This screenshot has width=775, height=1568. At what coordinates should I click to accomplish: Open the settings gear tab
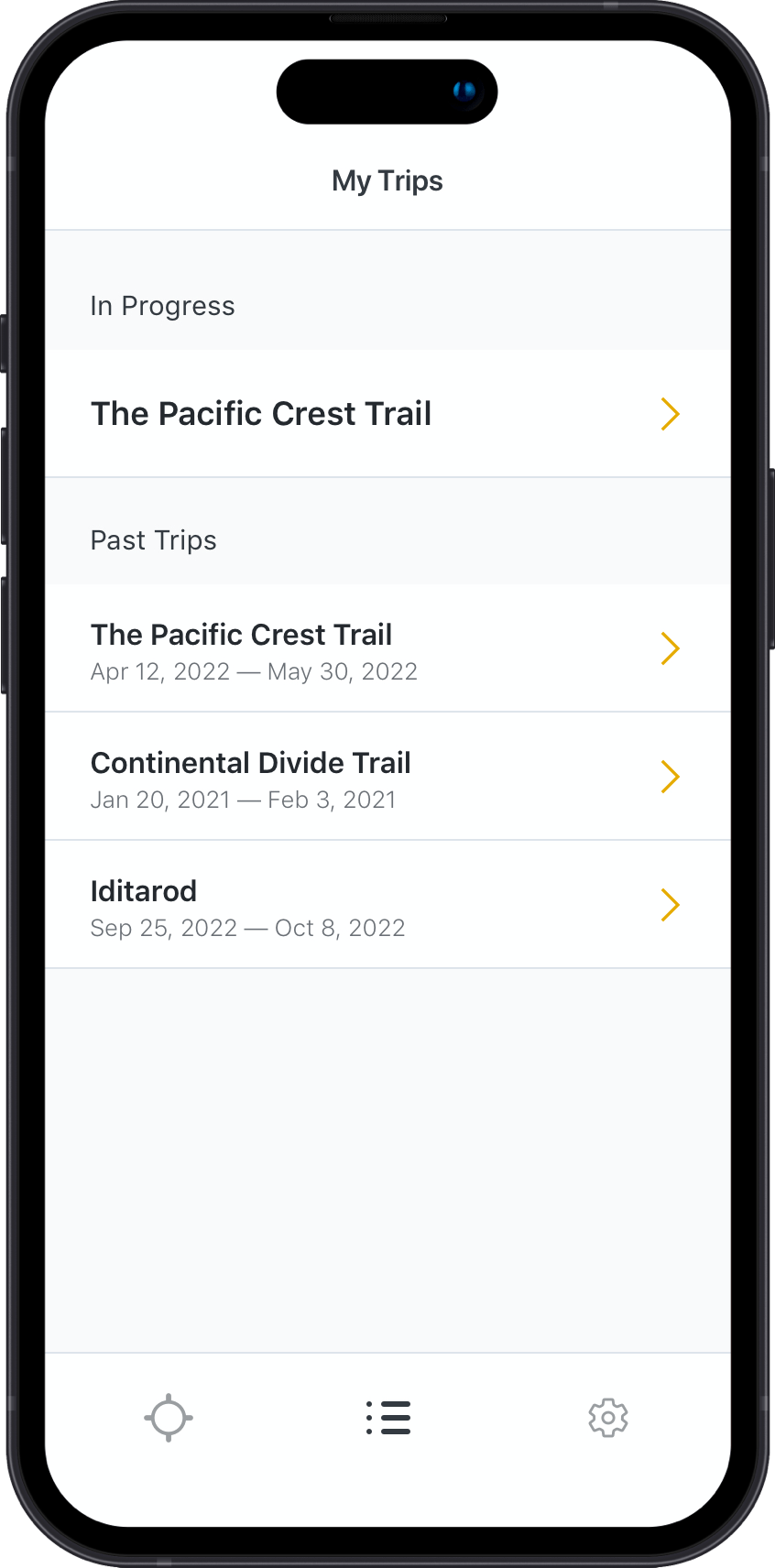pos(607,1418)
